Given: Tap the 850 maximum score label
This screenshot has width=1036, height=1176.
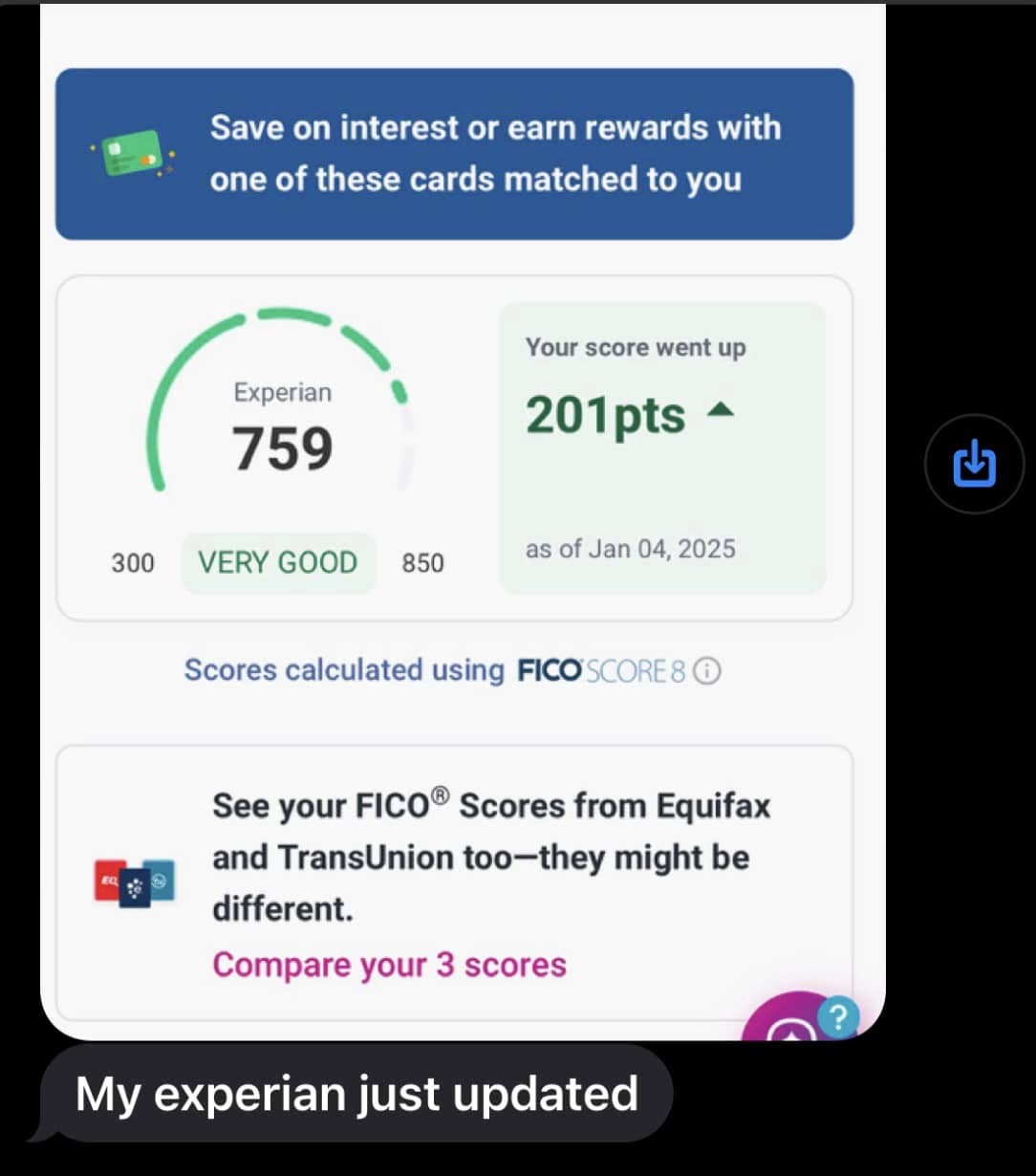Looking at the screenshot, I should coord(422,563).
